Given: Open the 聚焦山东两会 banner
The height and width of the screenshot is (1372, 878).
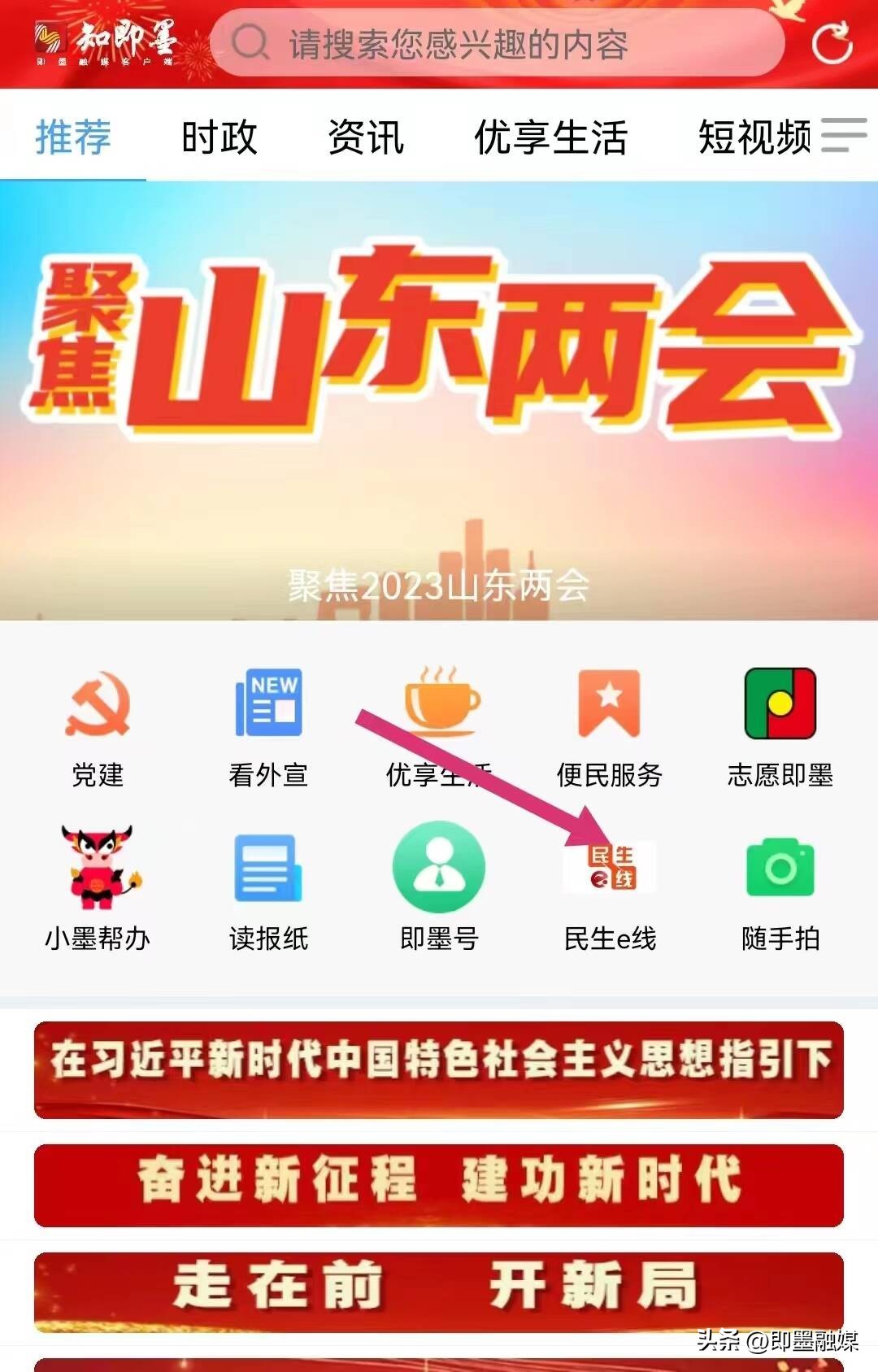Looking at the screenshot, I should click(x=439, y=400).
